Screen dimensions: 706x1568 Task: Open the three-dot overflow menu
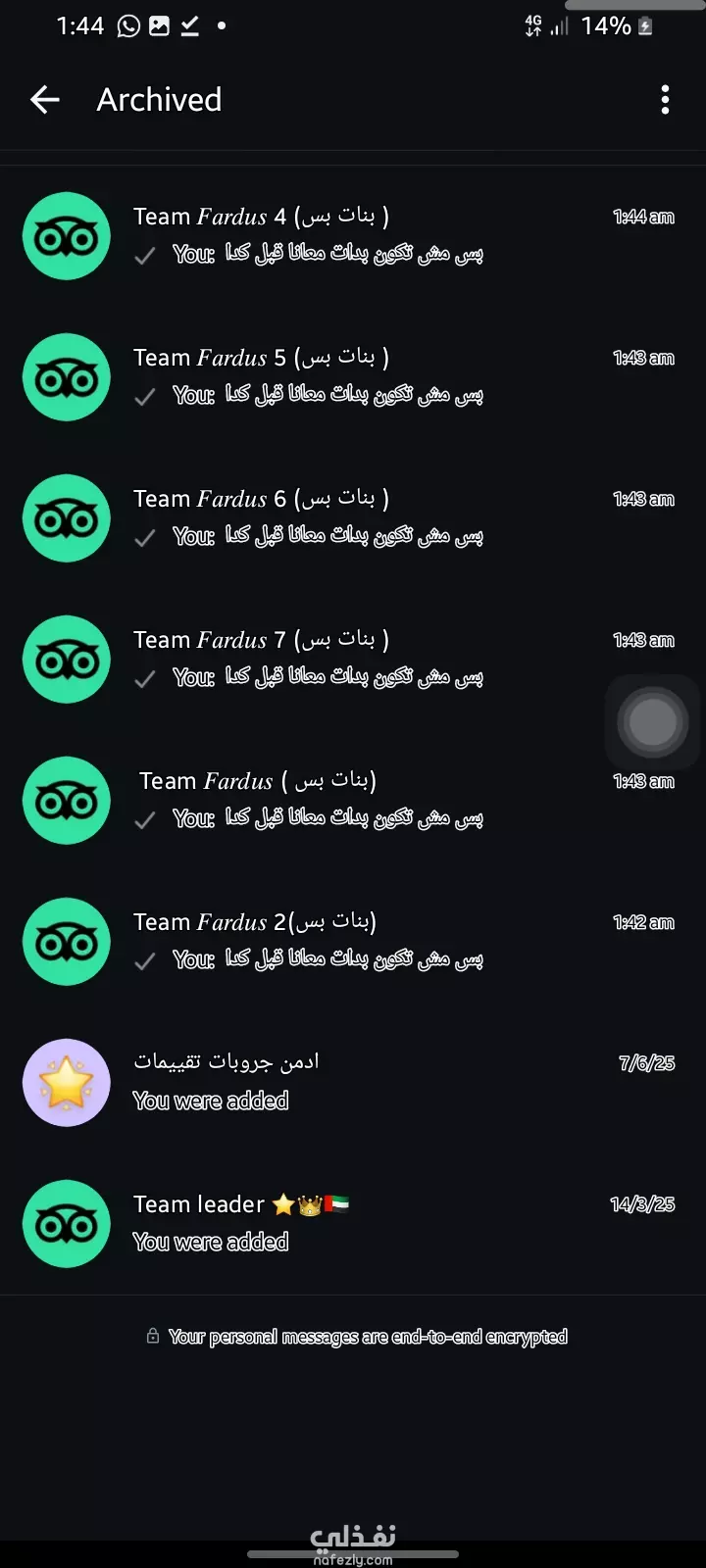point(665,100)
